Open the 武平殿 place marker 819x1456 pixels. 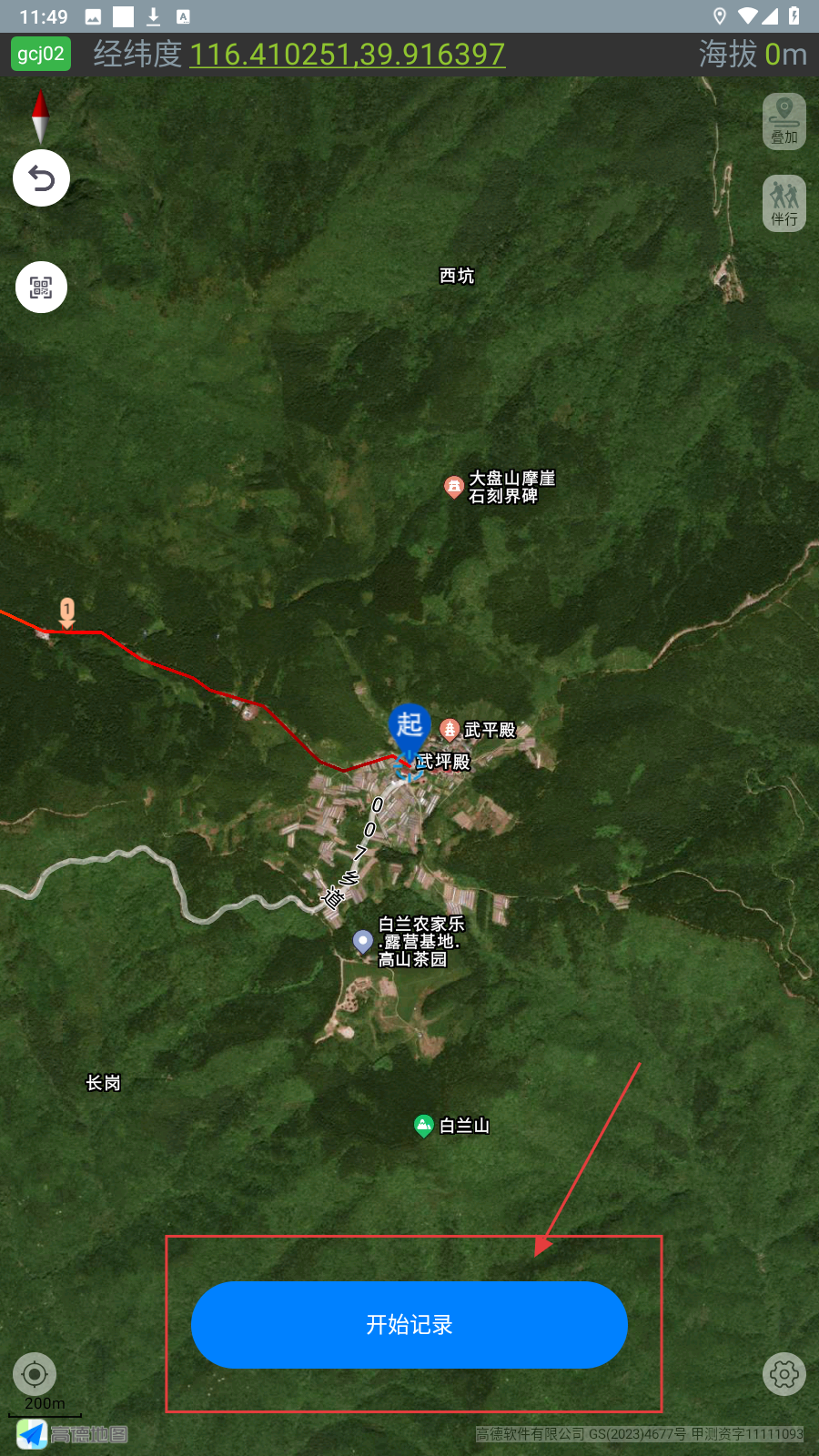click(450, 729)
